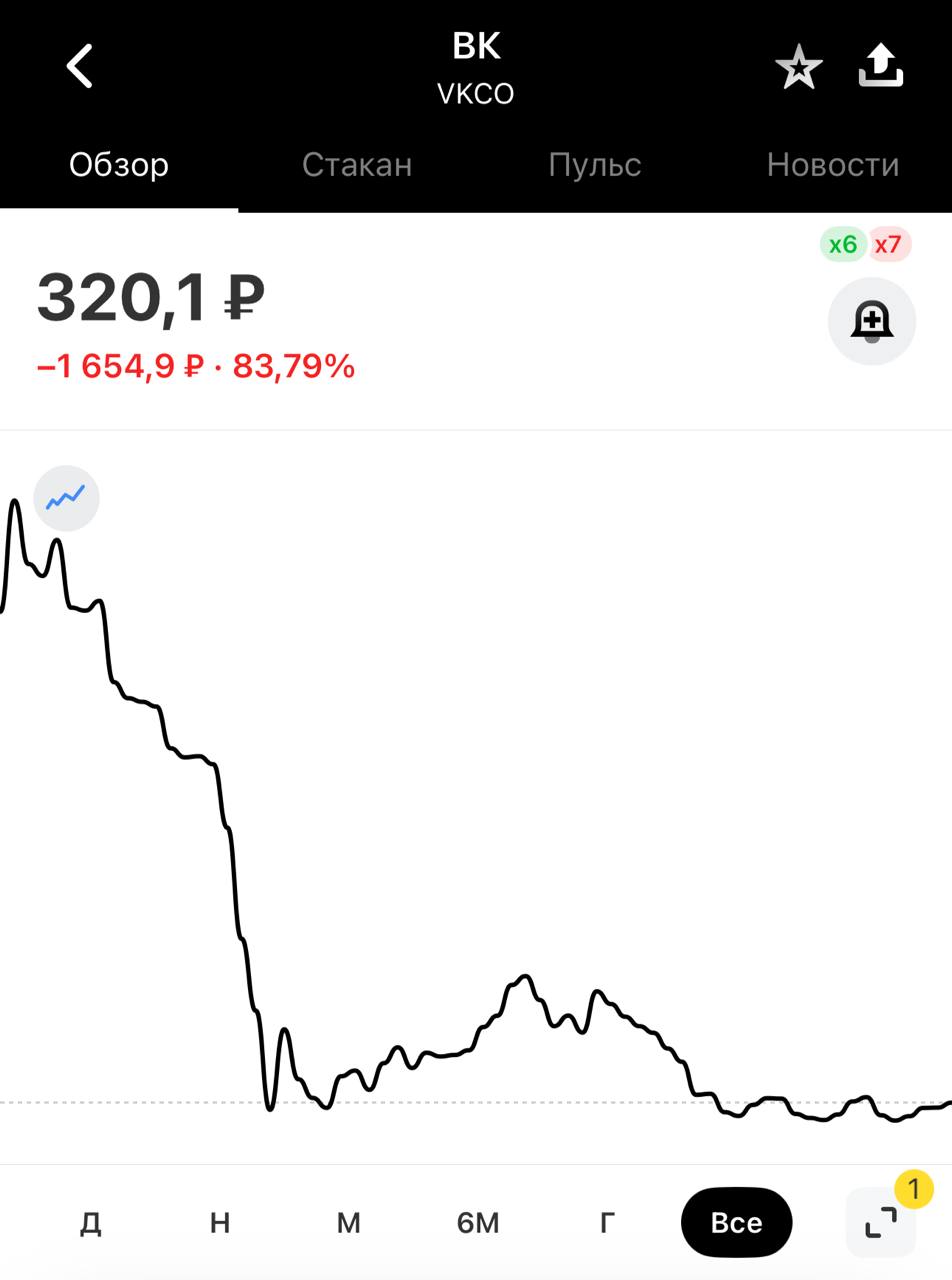Select the Д chart period
This screenshot has width=952, height=1280.
[90, 1222]
